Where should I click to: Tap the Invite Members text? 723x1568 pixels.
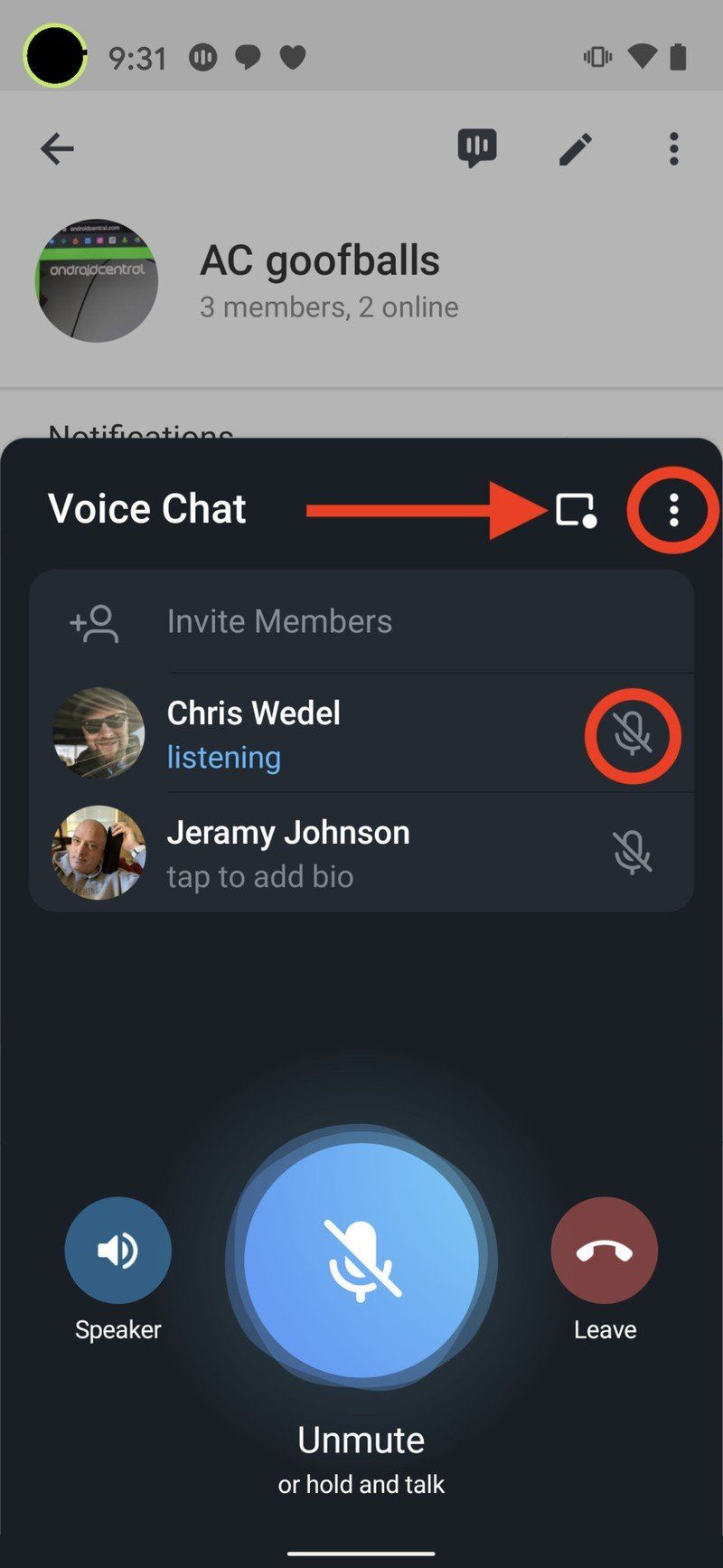(278, 621)
